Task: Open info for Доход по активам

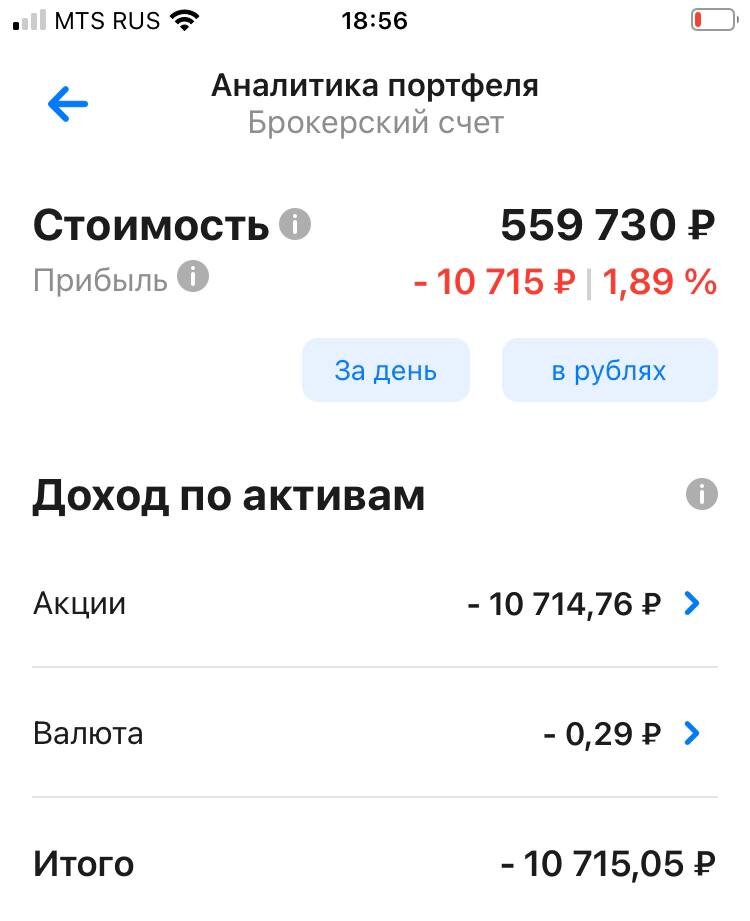Action: [x=702, y=494]
